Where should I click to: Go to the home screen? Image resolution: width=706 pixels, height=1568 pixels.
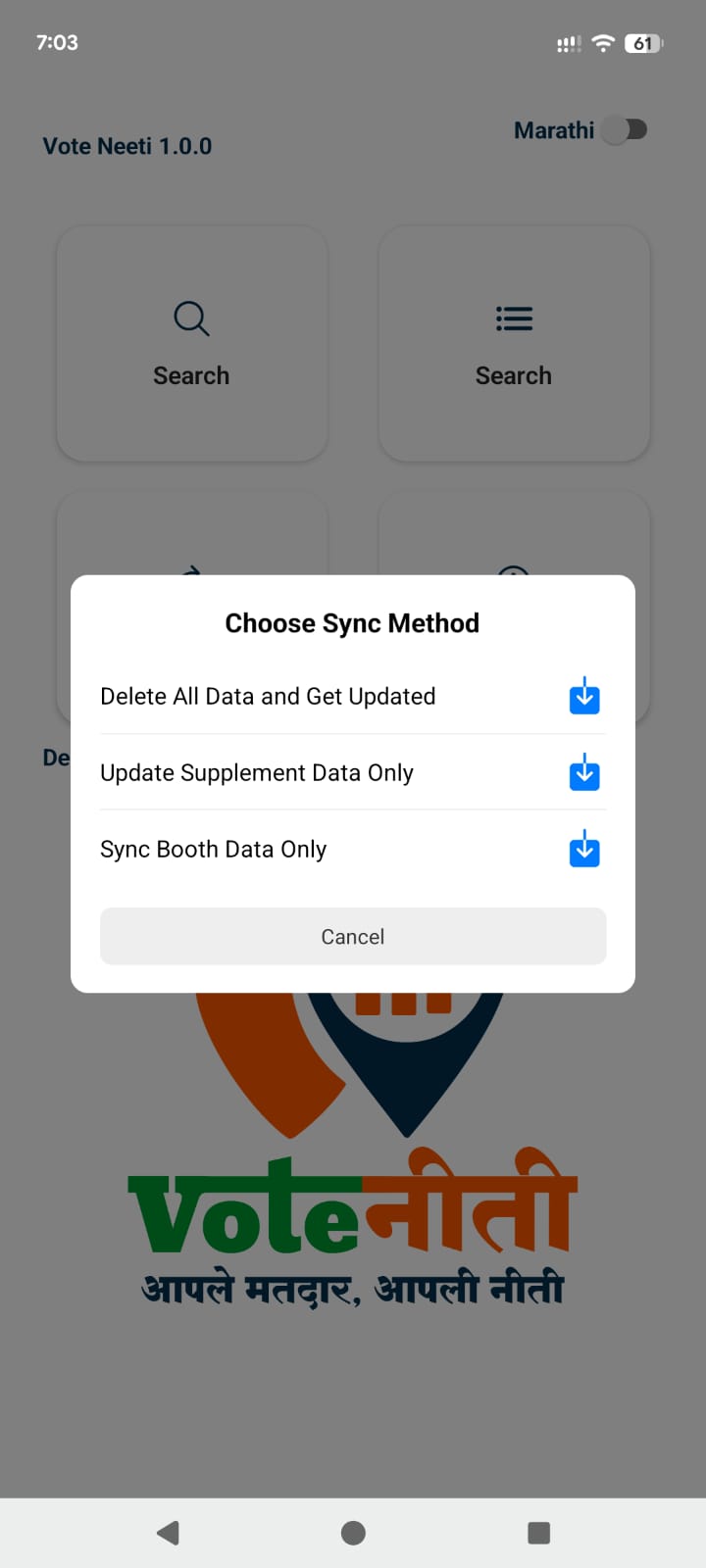(x=353, y=1533)
